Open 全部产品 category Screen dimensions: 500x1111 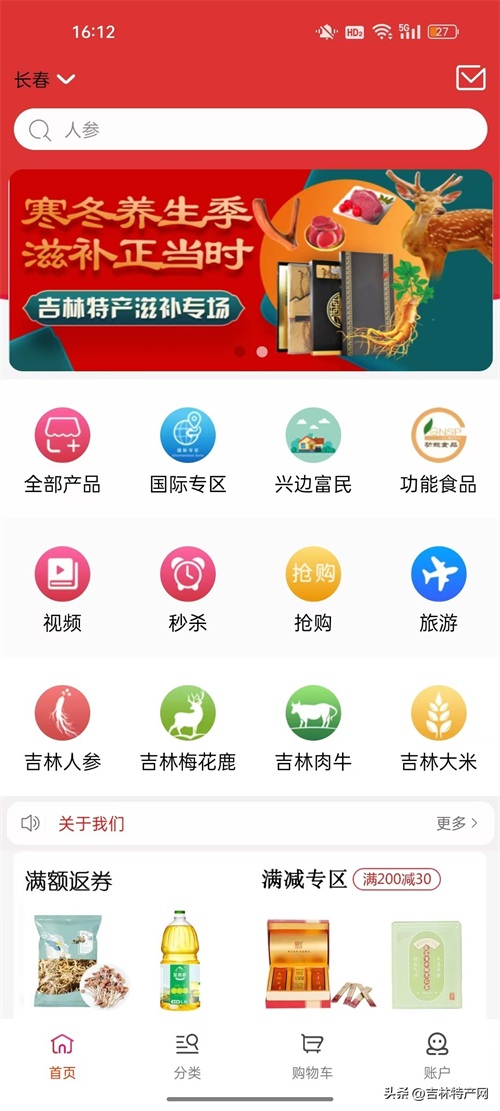coord(62,451)
